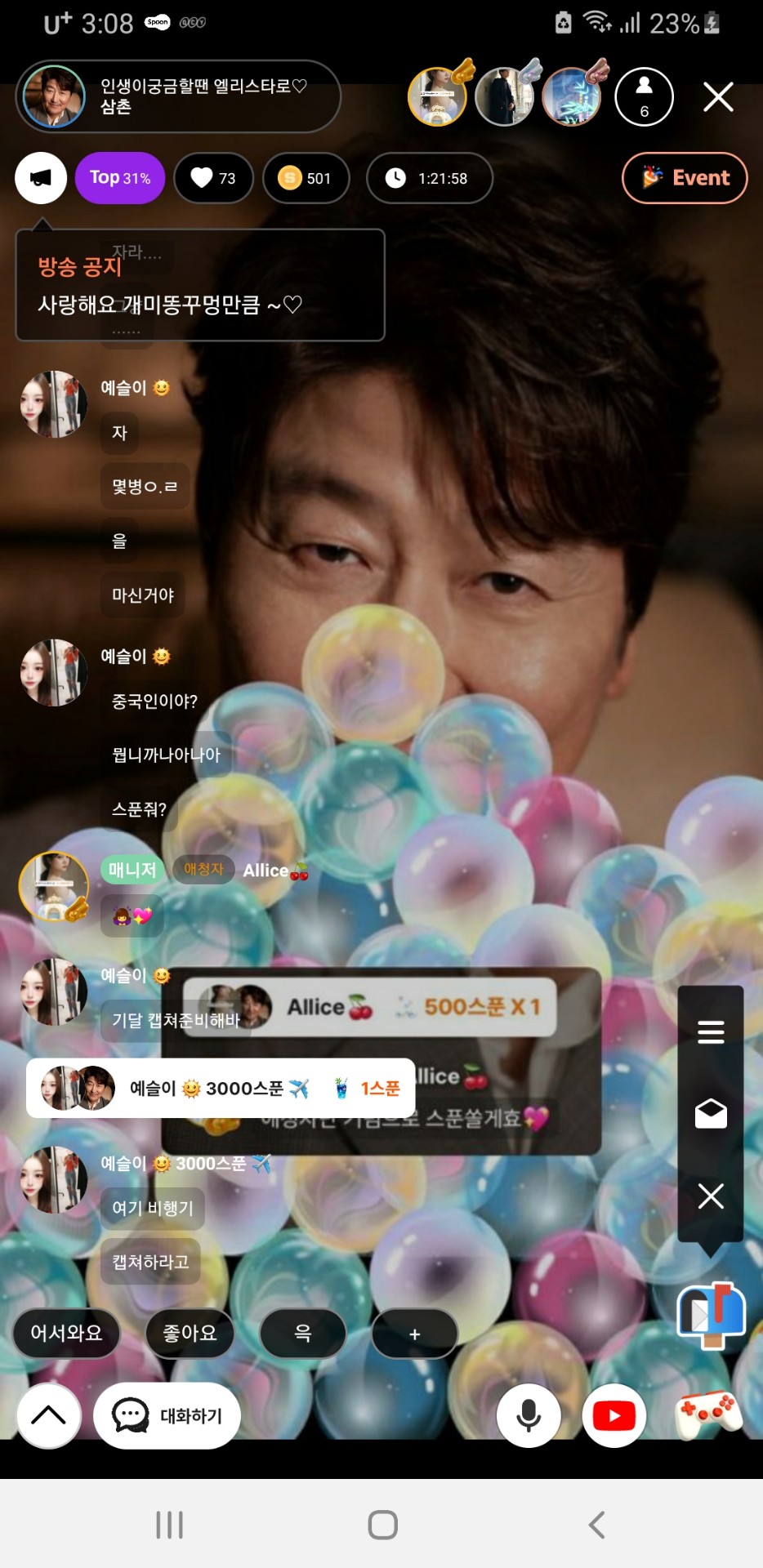Close the live broadcast
This screenshot has width=763, height=1568.
pyautogui.click(x=718, y=97)
